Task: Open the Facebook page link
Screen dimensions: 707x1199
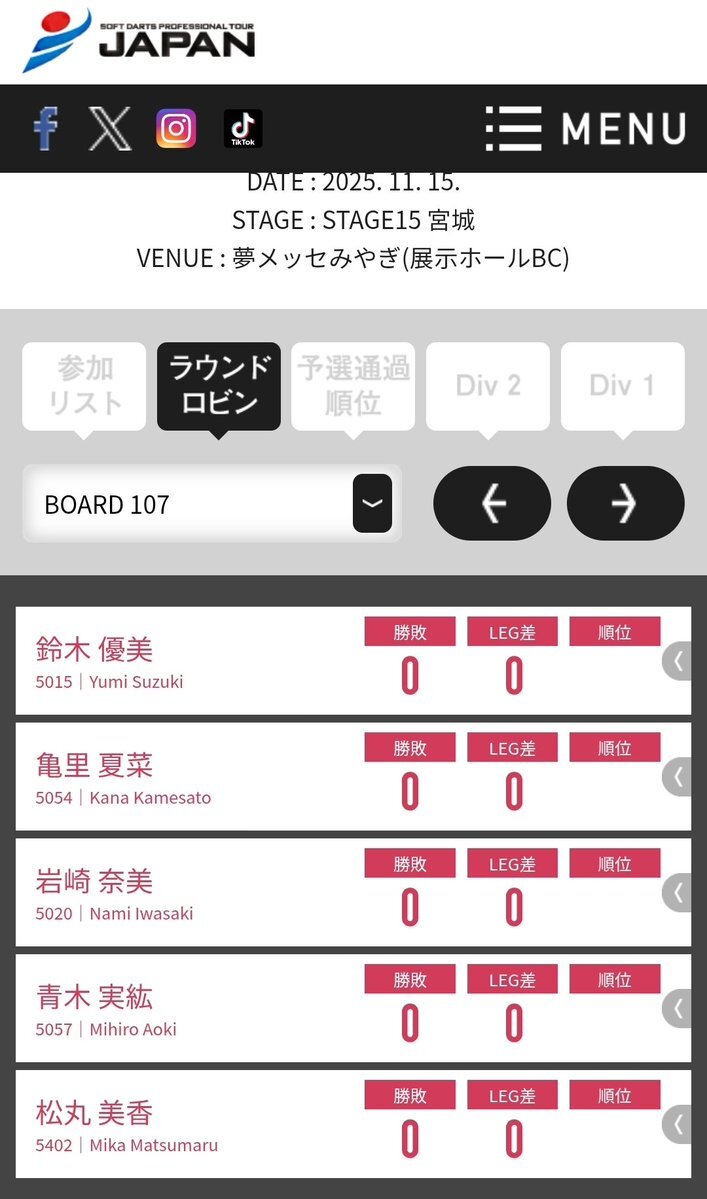Action: 45,129
